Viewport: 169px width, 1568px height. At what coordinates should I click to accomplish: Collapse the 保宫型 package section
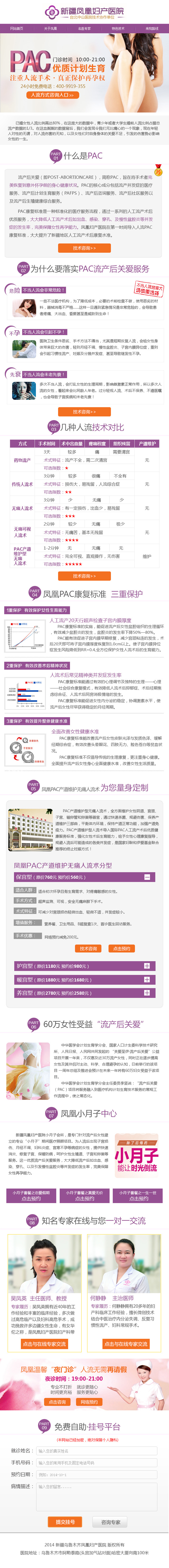(x=147, y=877)
